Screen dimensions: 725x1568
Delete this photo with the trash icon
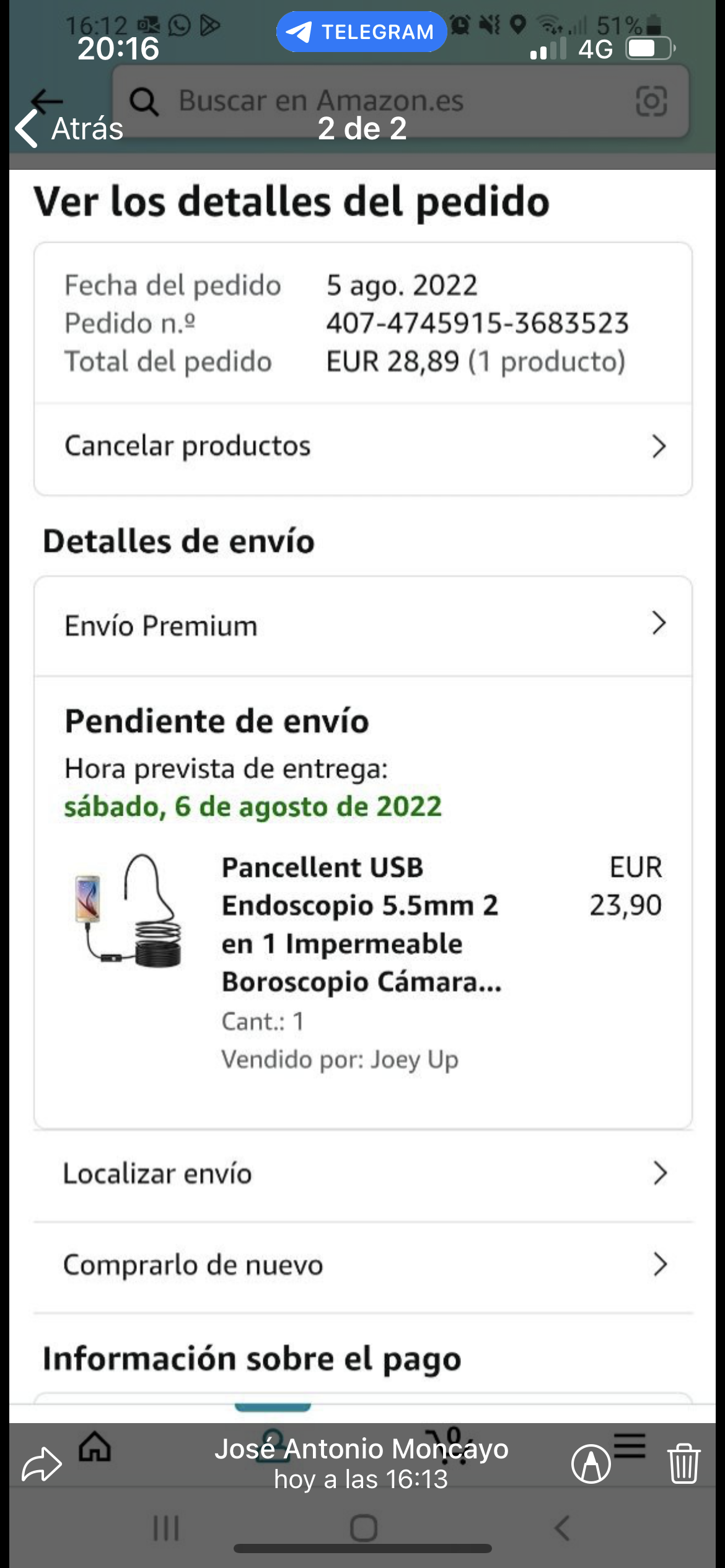683,1464
